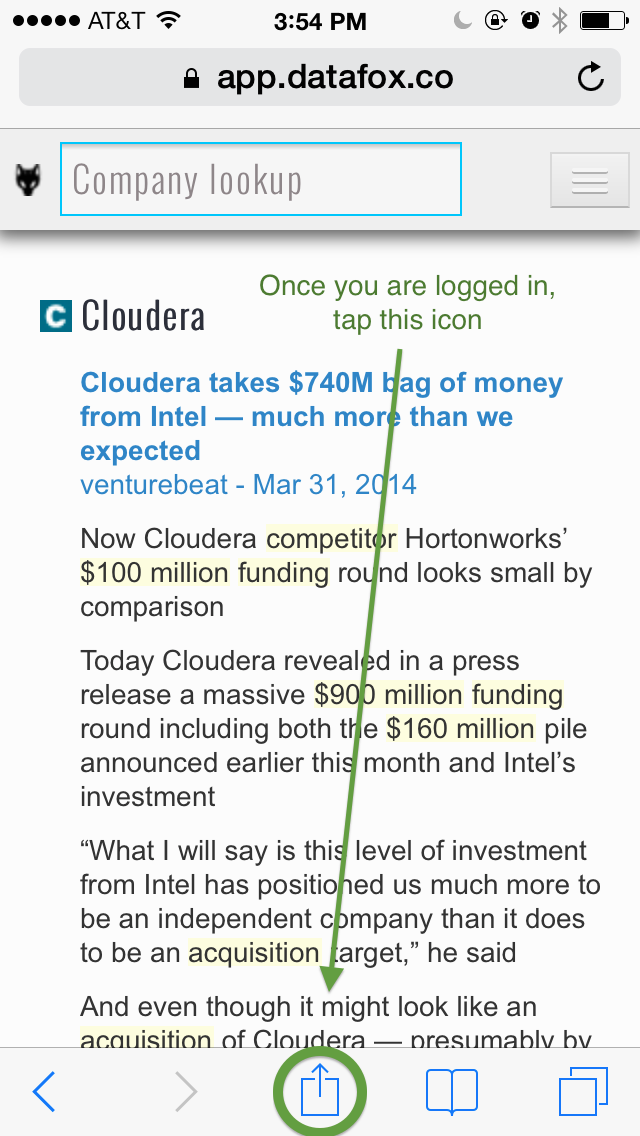Tap the DataFox fox logo
Image resolution: width=640 pixels, height=1136 pixels.
(28, 181)
